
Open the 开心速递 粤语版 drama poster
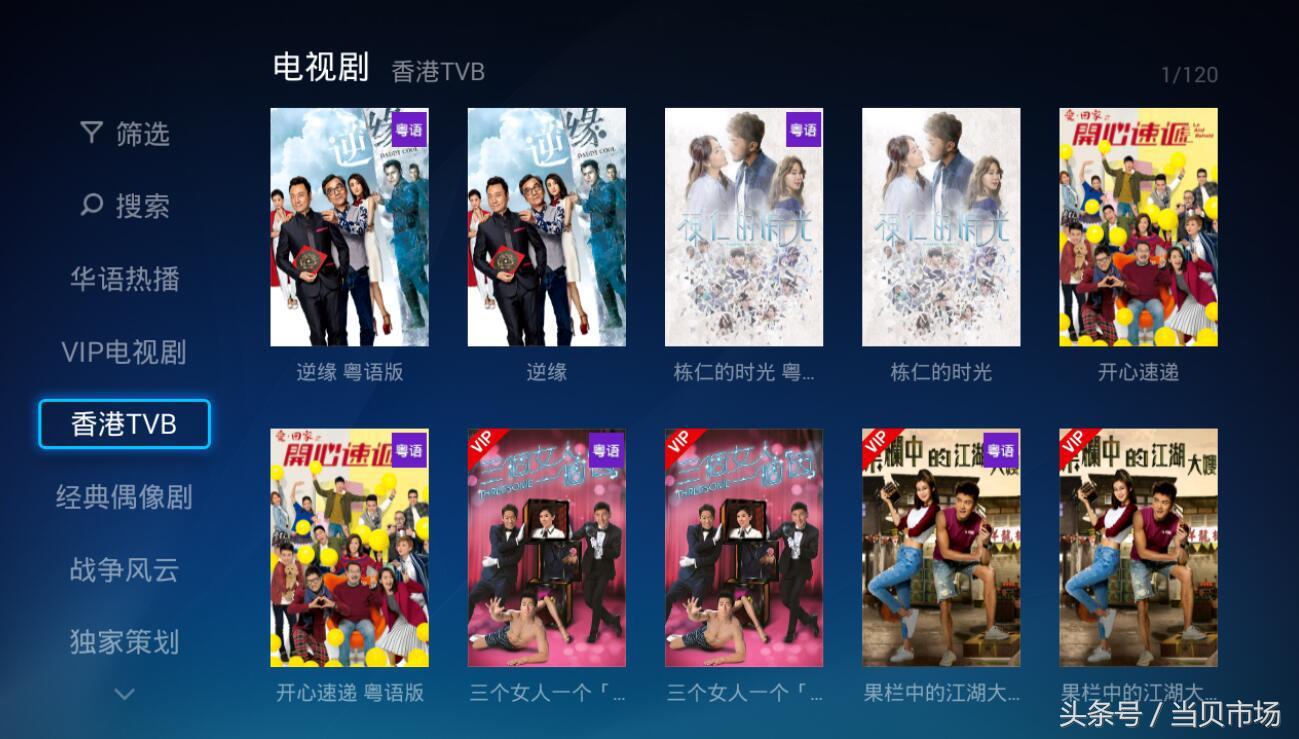coord(349,548)
